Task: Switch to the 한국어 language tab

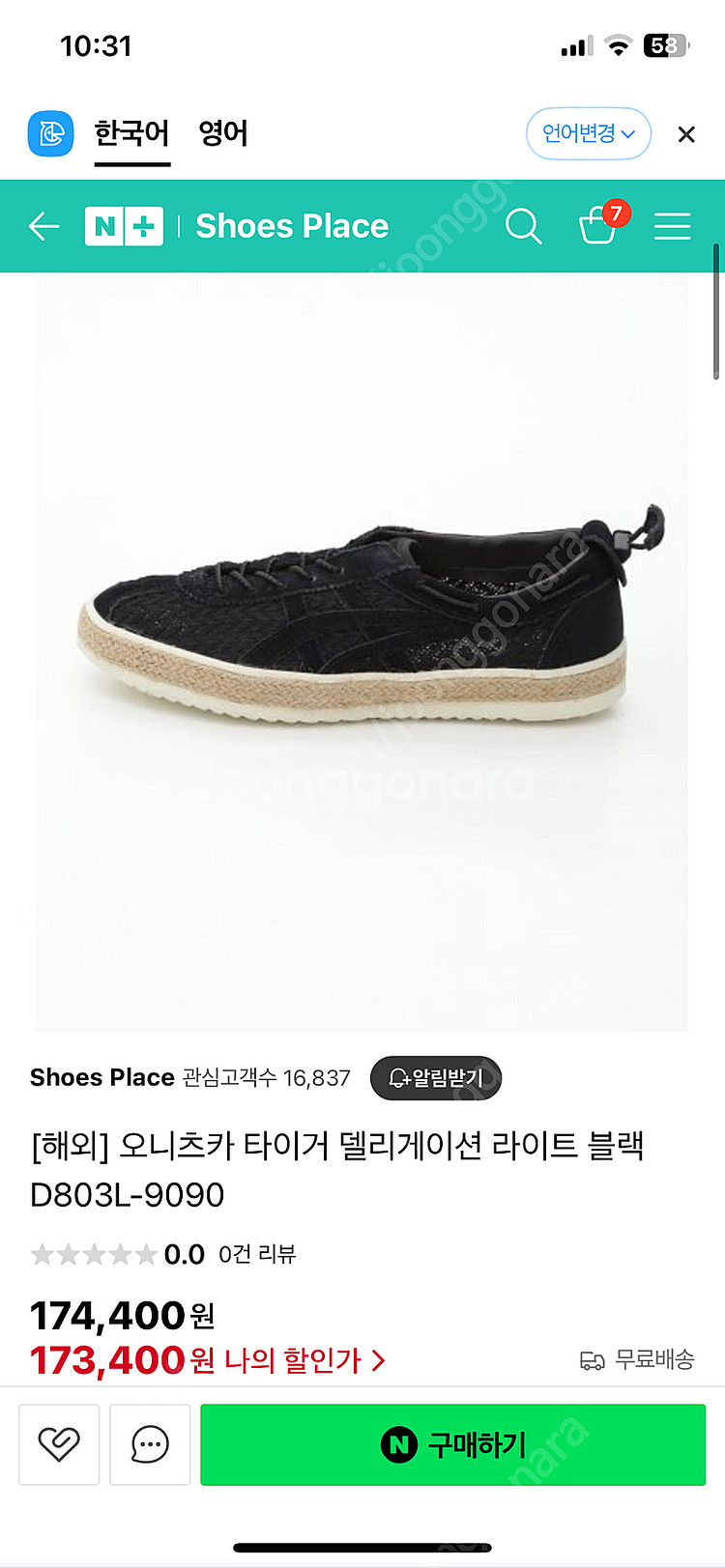Action: click(131, 133)
